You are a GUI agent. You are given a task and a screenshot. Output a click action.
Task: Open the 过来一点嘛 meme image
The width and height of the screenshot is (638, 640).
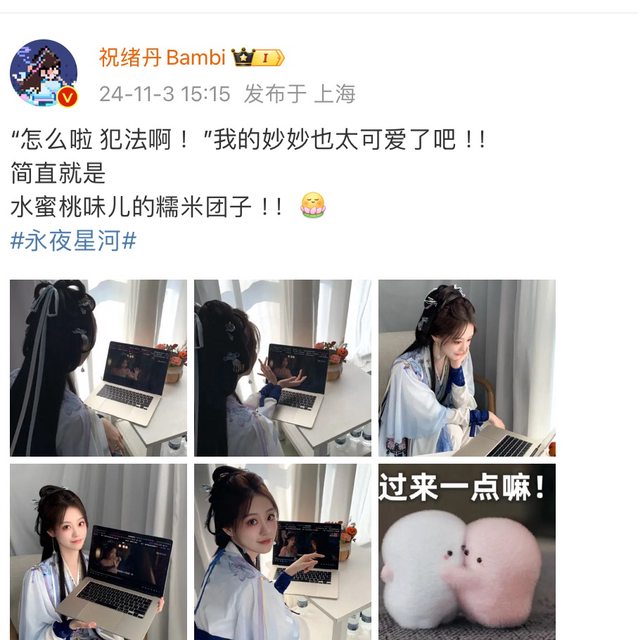click(x=466, y=551)
